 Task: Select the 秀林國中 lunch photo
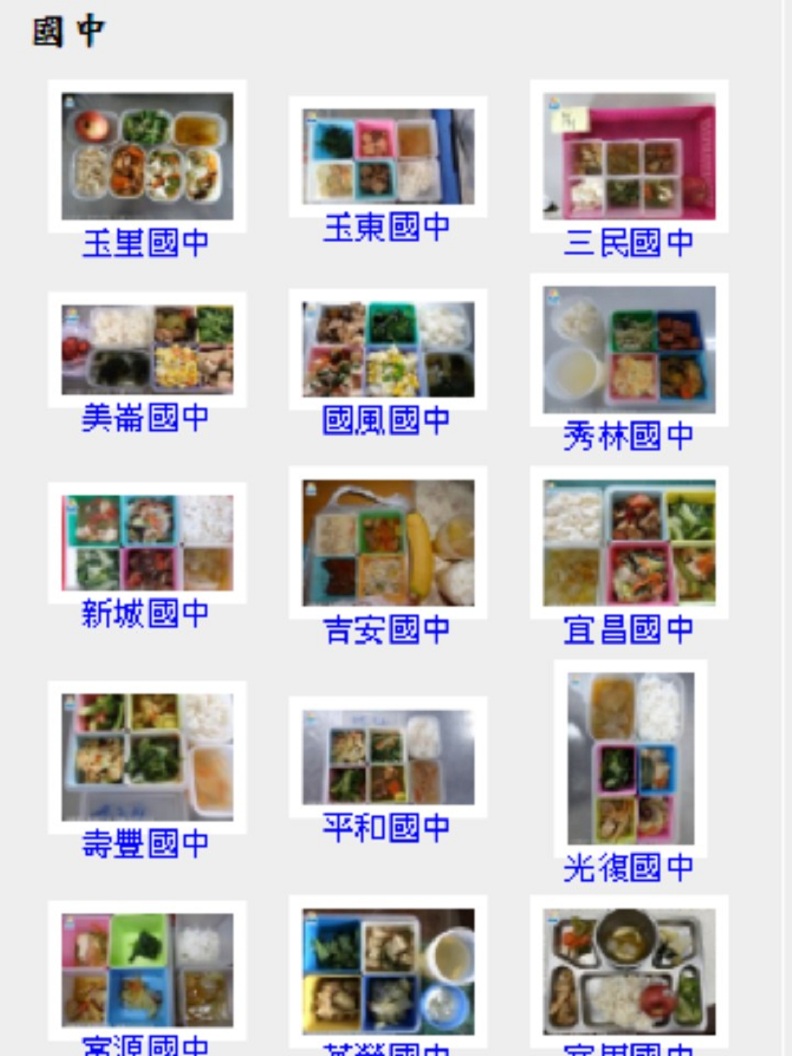[629, 349]
